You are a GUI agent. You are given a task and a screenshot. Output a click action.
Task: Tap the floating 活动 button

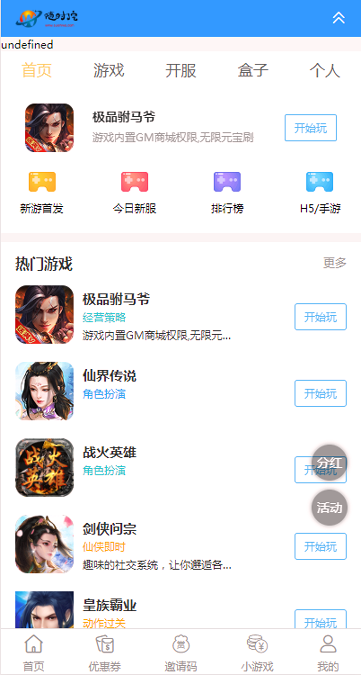tap(329, 508)
